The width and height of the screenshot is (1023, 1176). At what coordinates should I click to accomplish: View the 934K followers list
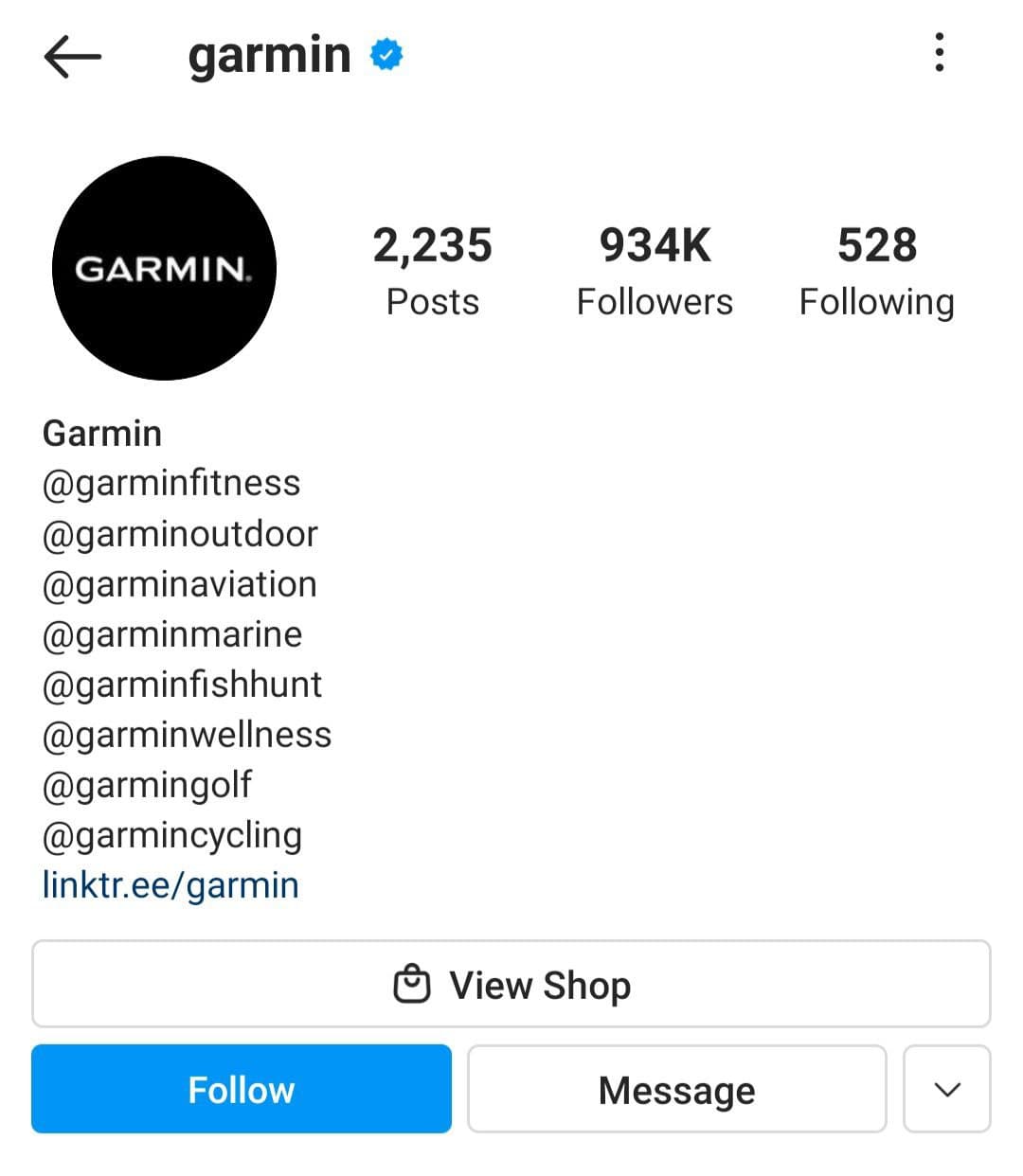coord(655,270)
